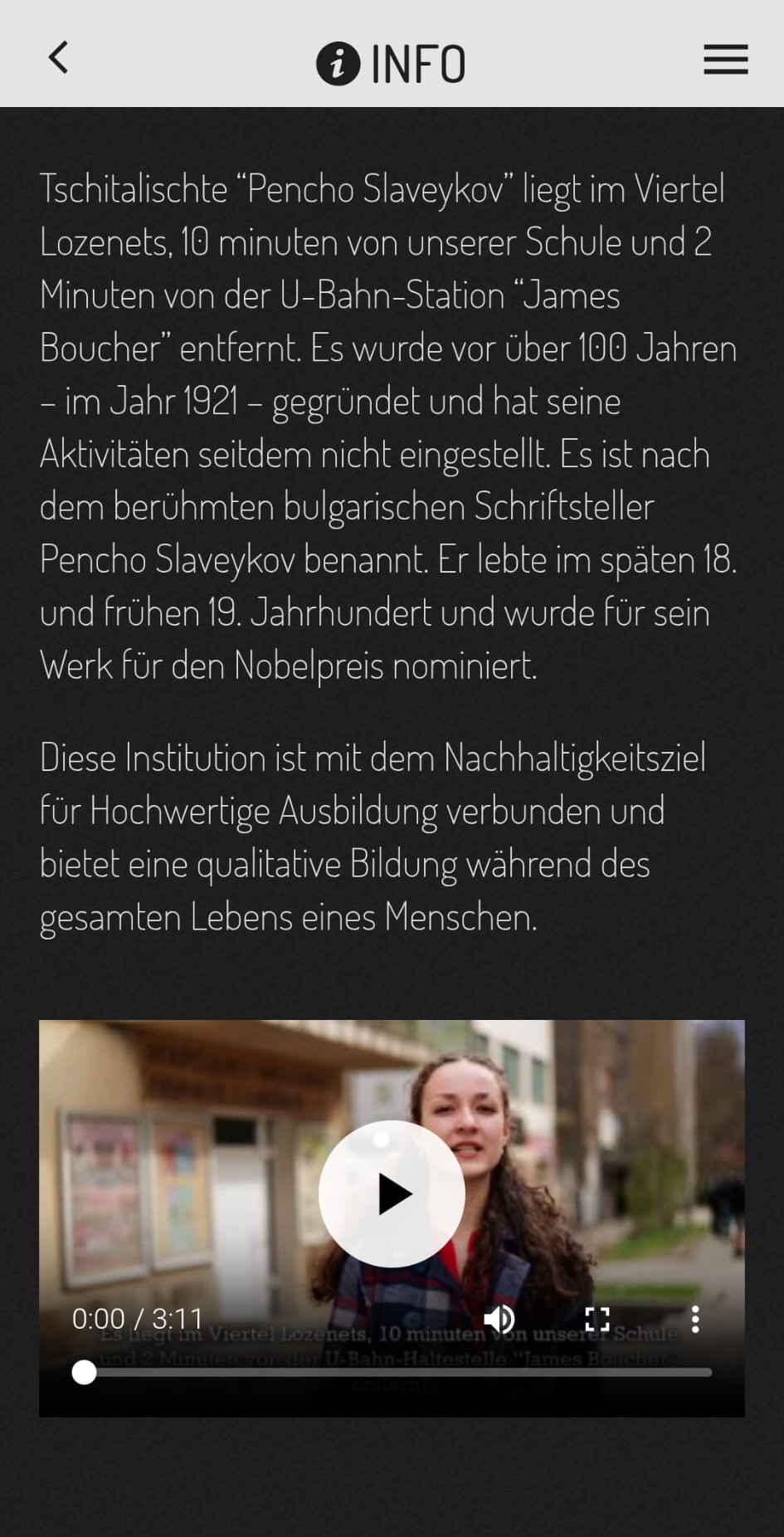Enter fullscreen video mode
The image size is (784, 1537).
(x=597, y=1319)
